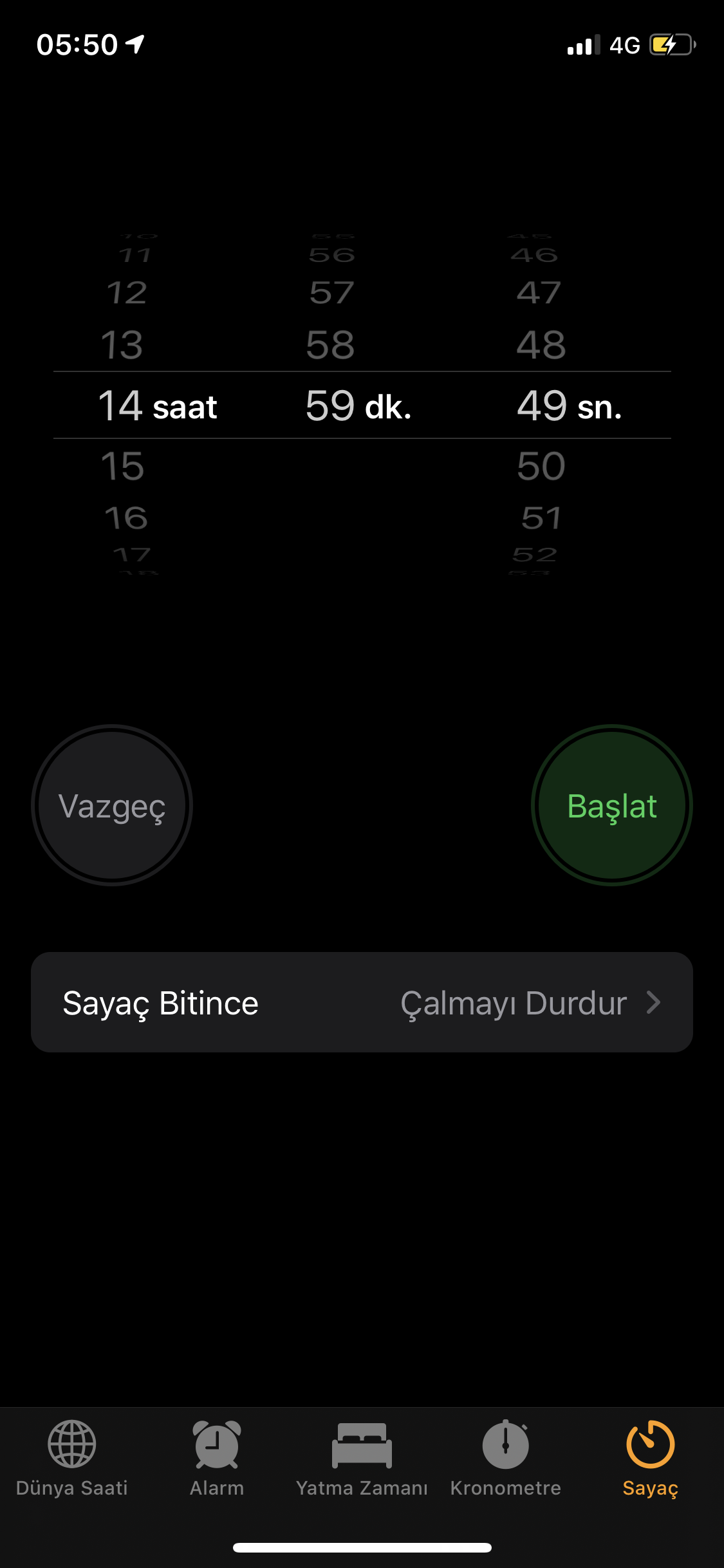Tap the Vazgeç cancel button
Screen dimensions: 724x1568
click(112, 805)
